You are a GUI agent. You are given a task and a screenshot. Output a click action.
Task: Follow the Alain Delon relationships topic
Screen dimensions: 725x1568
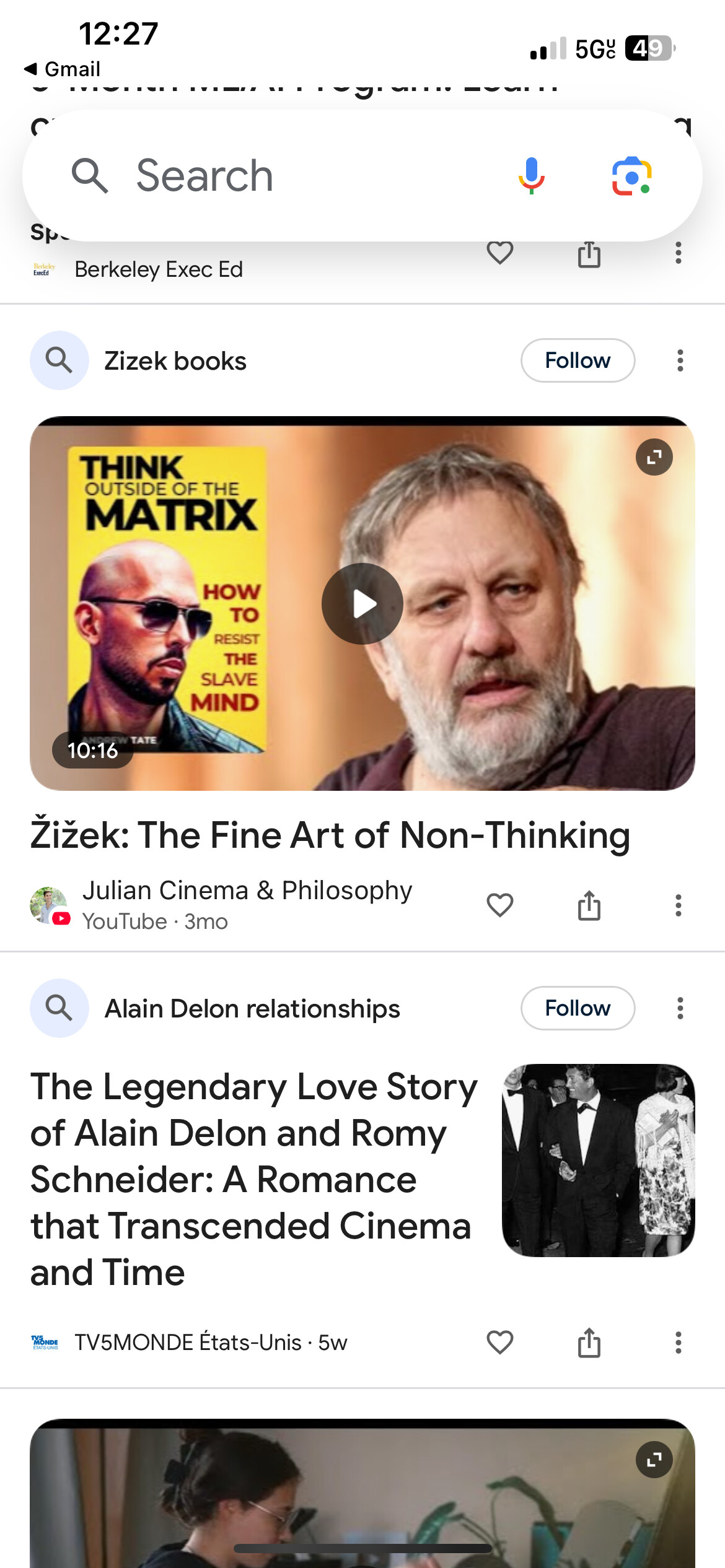578,1008
